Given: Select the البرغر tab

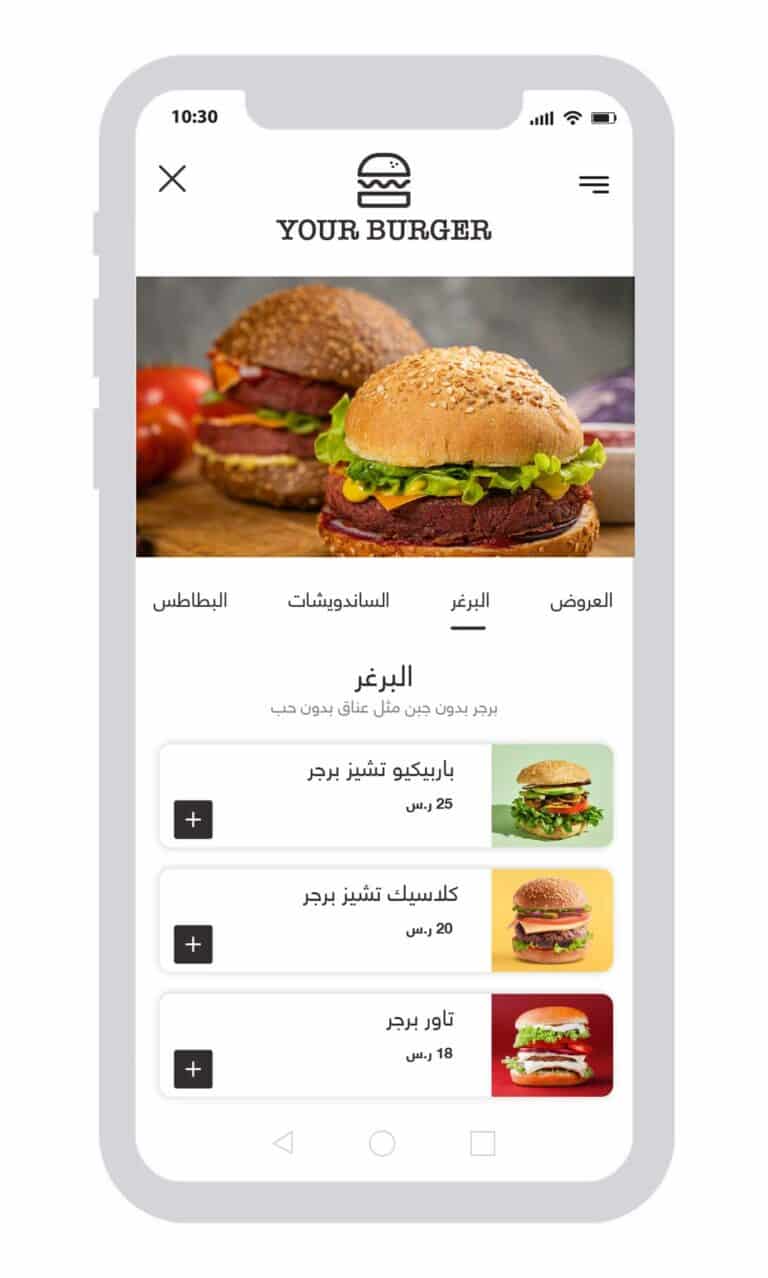Looking at the screenshot, I should [x=469, y=601].
